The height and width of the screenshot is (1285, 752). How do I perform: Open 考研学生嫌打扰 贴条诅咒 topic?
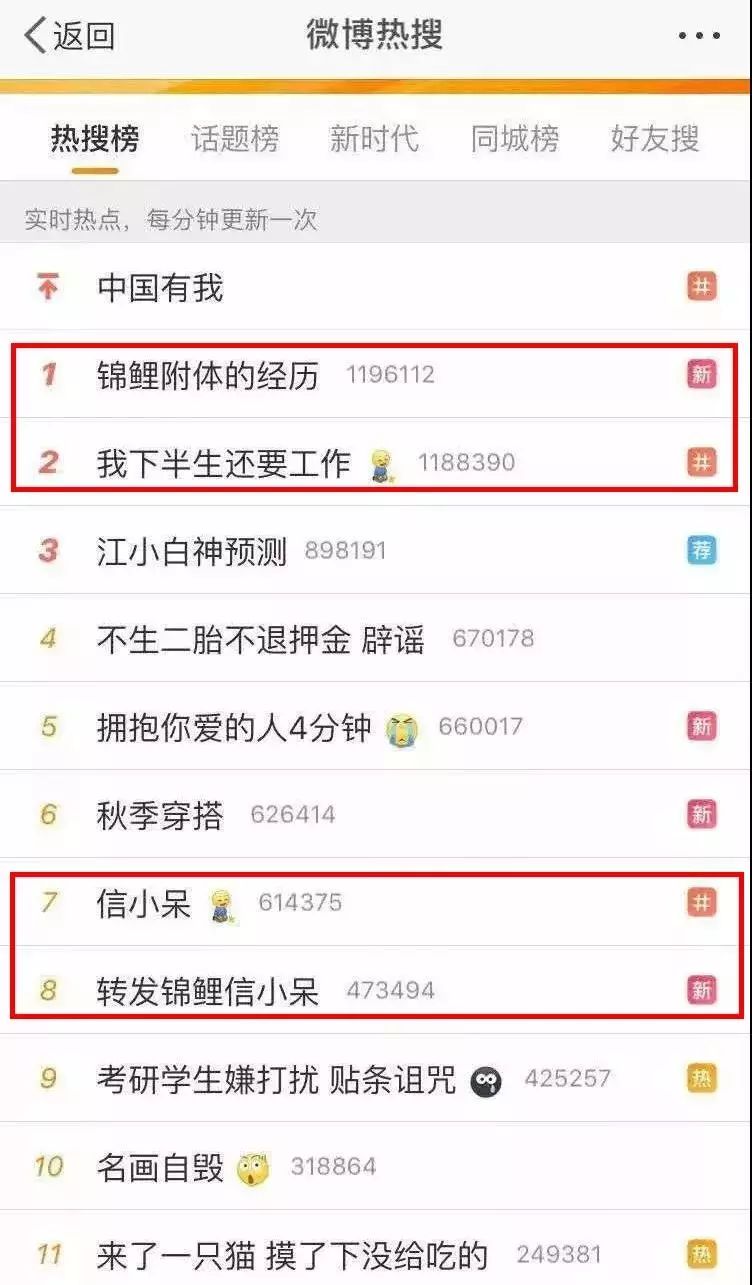click(x=276, y=1079)
